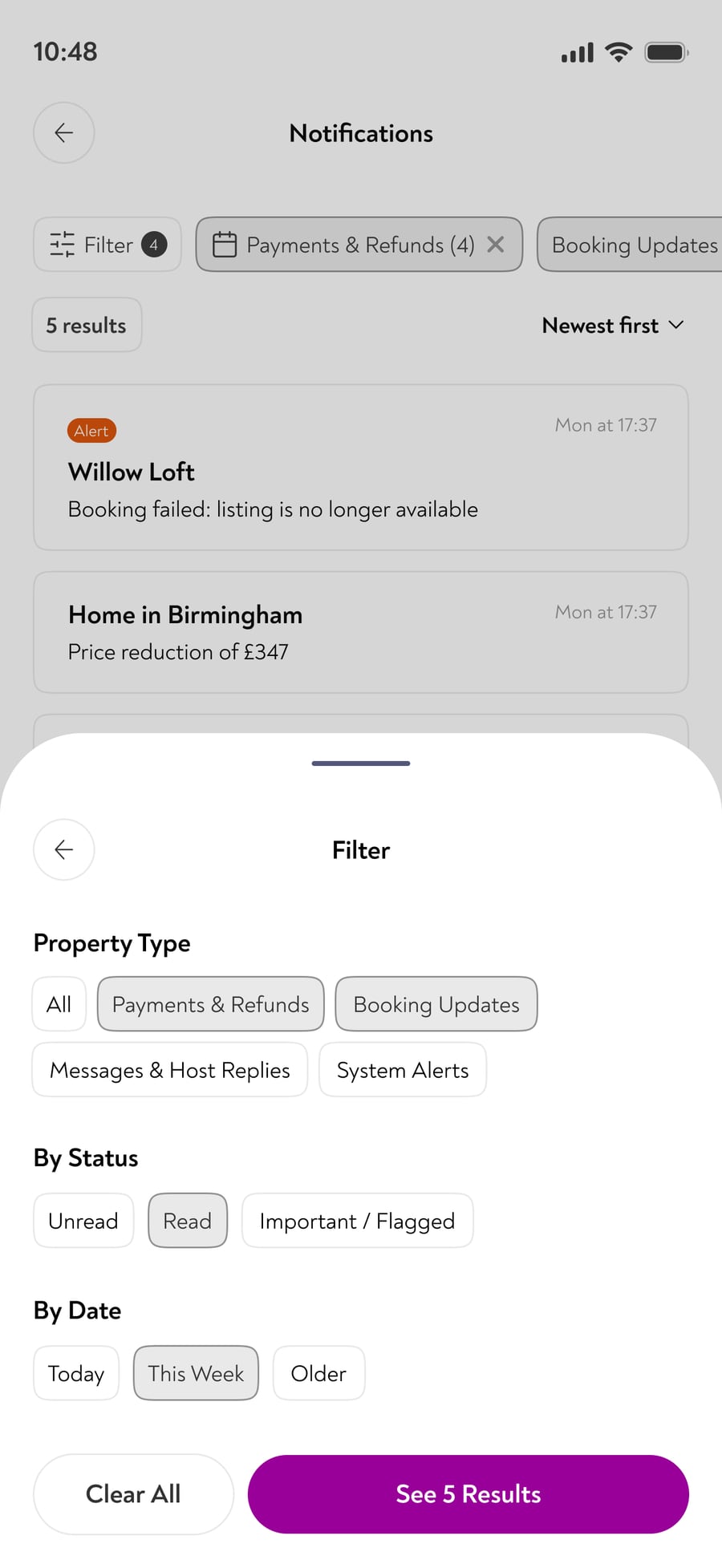Go back from the Notifications page
Viewport: 722px width, 1568px height.
tap(64, 132)
